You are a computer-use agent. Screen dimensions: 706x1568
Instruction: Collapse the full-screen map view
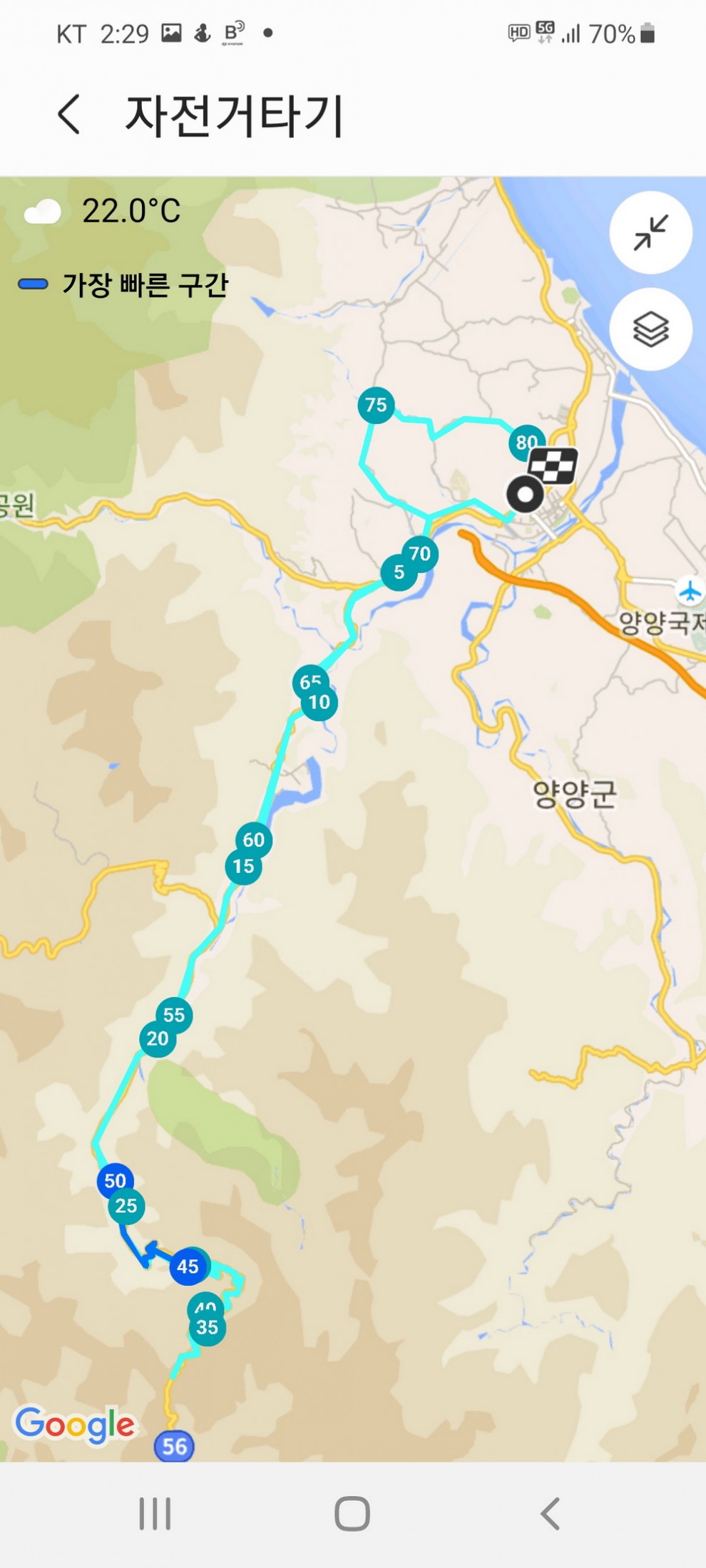point(650,232)
